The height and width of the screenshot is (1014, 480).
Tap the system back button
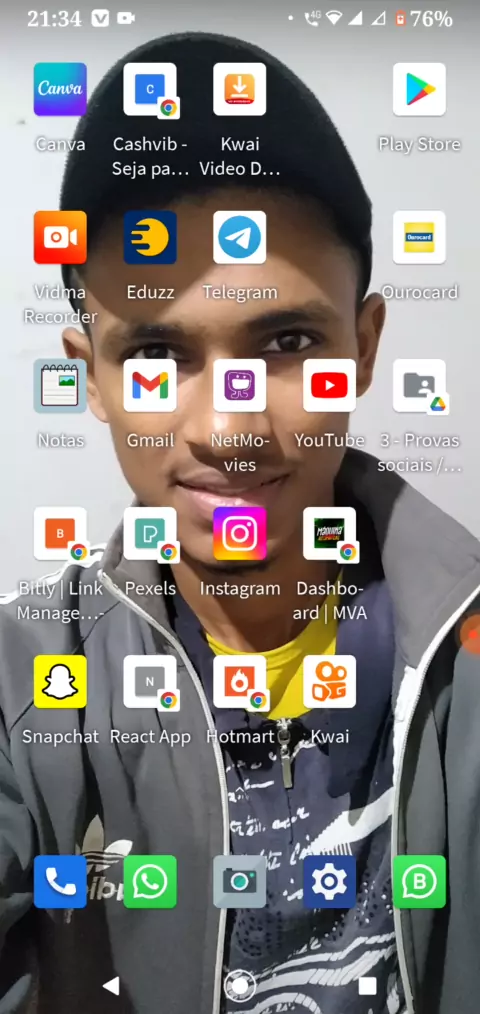click(111, 986)
